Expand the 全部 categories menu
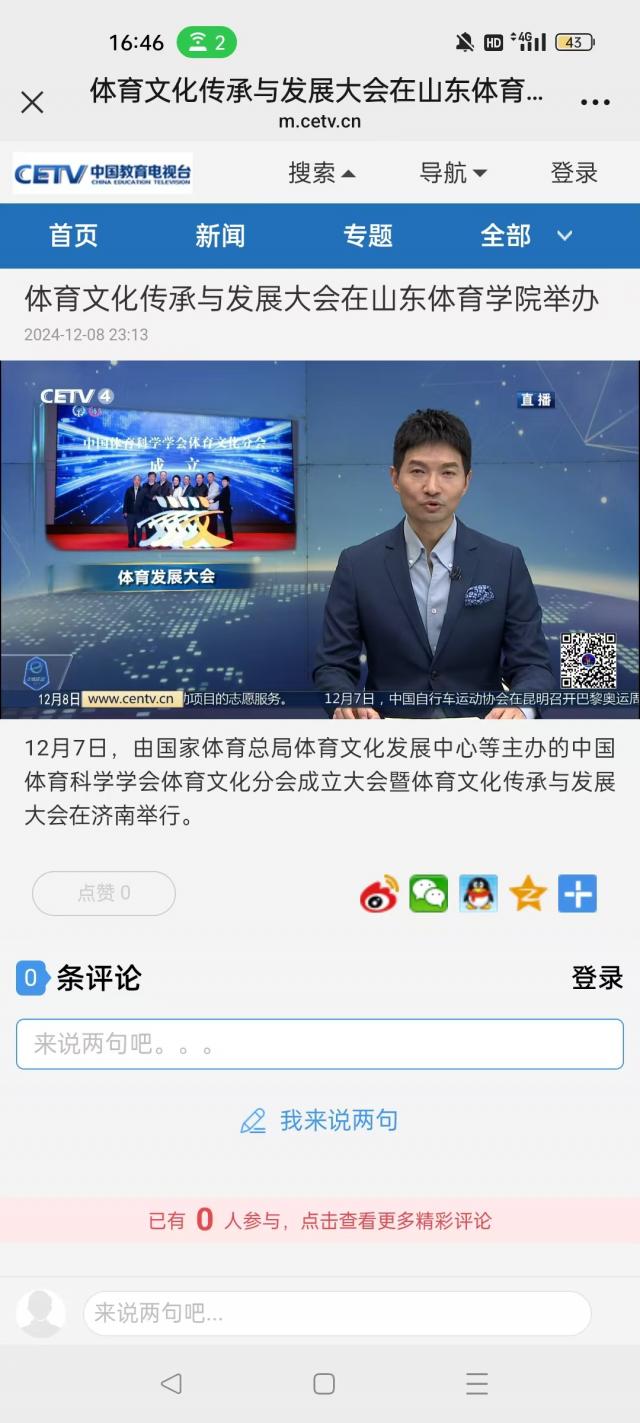The image size is (640, 1423). 526,236
